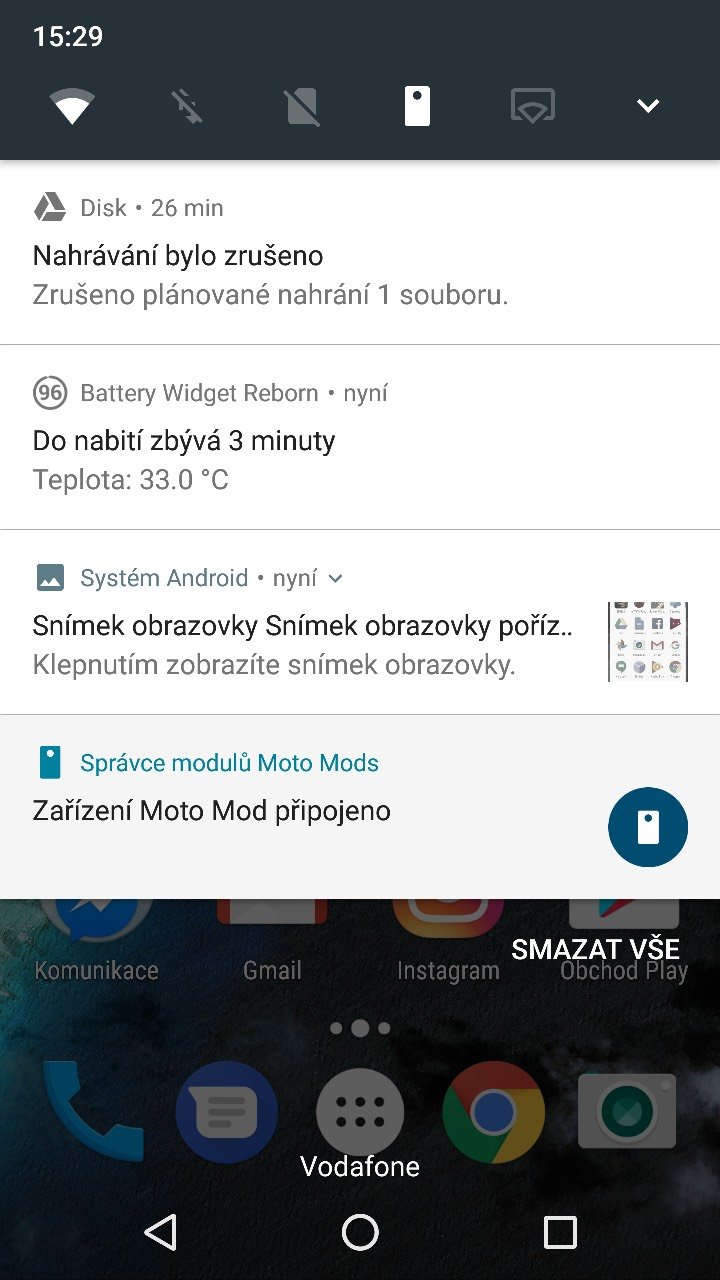View the captured screenshot thumbnail
This screenshot has width=720, height=1280.
tap(648, 642)
